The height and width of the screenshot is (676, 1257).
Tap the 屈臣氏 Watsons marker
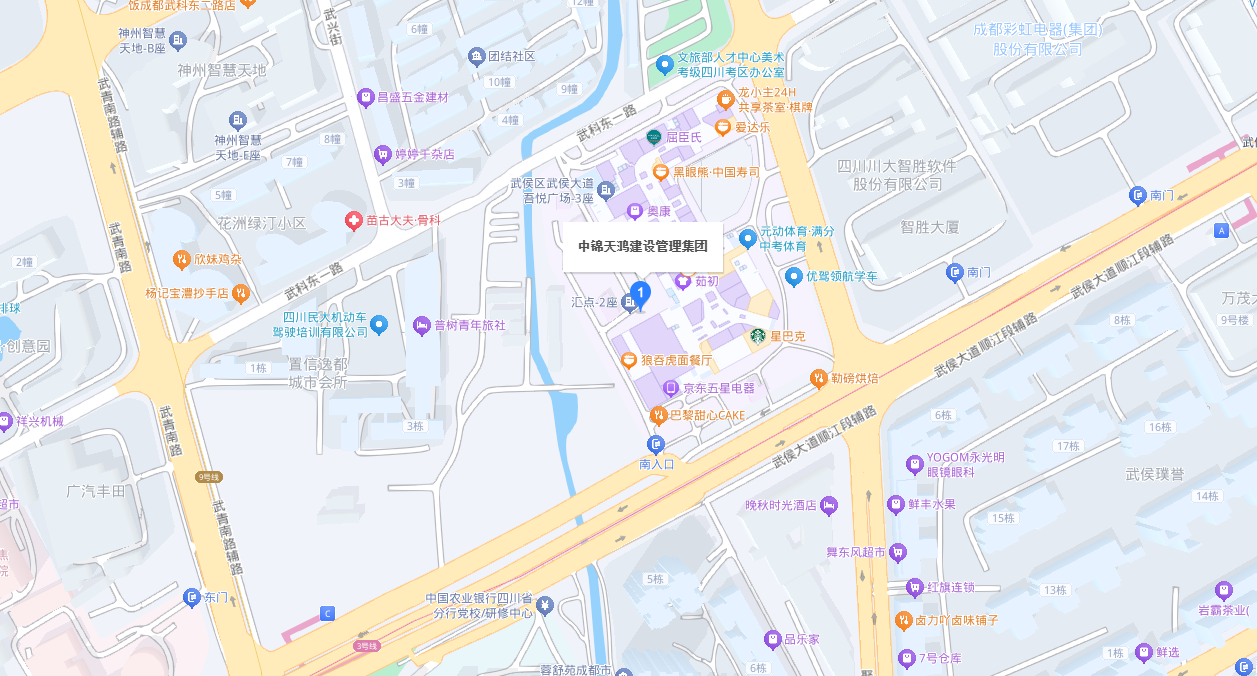tap(654, 136)
